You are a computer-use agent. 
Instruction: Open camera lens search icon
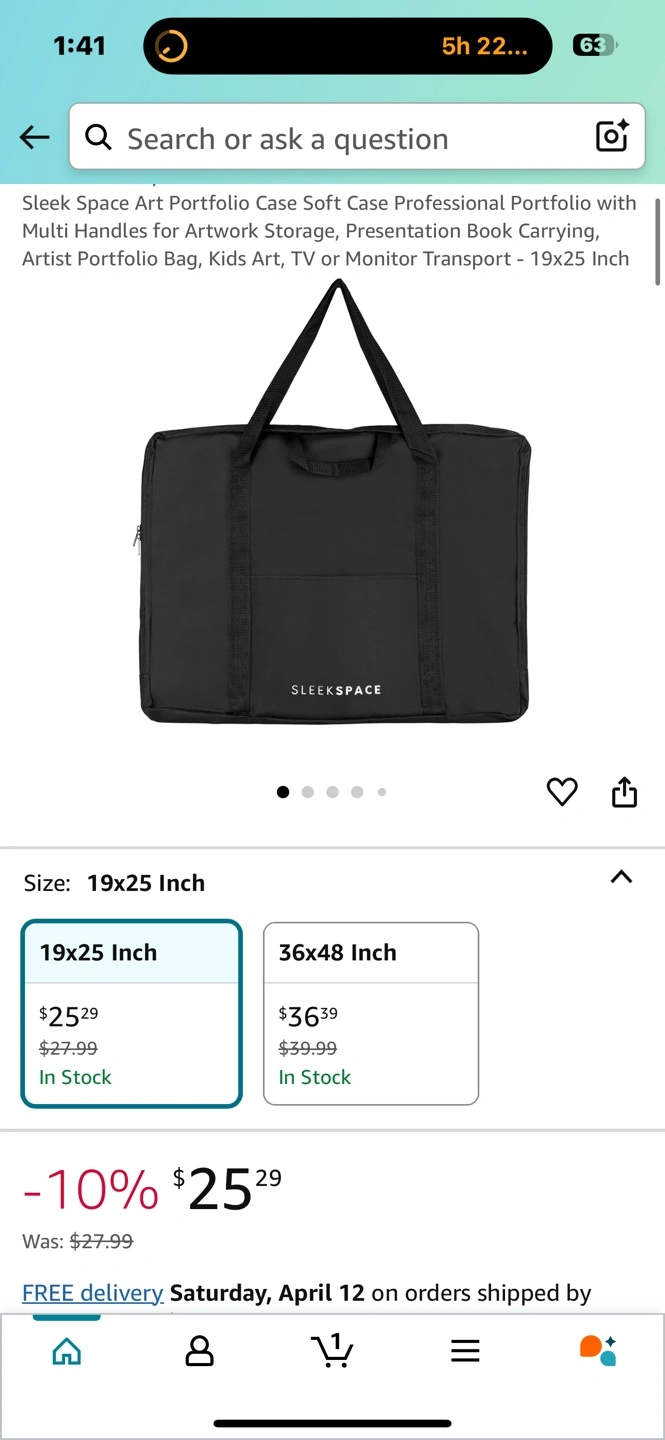click(611, 136)
